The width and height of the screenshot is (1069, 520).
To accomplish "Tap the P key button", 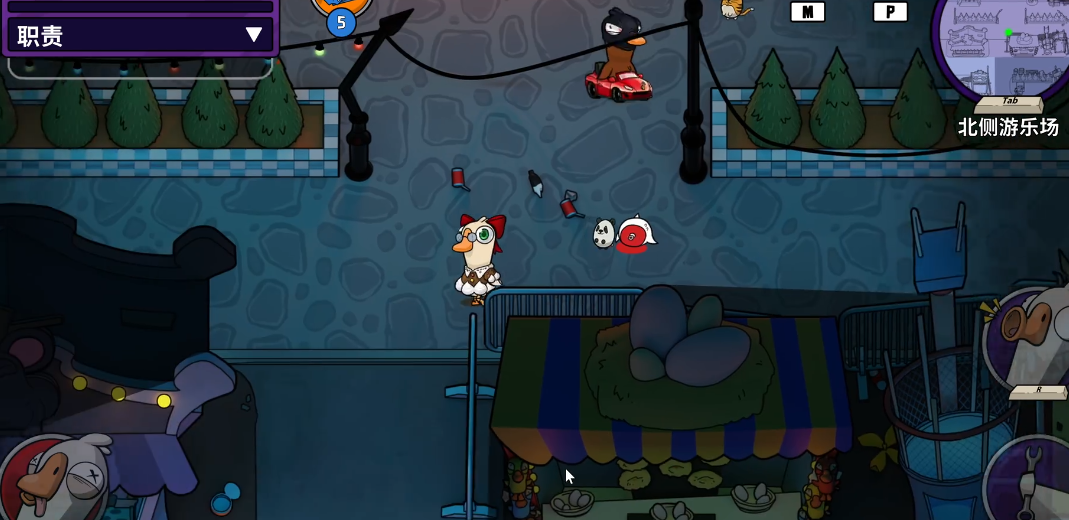I will [x=889, y=12].
